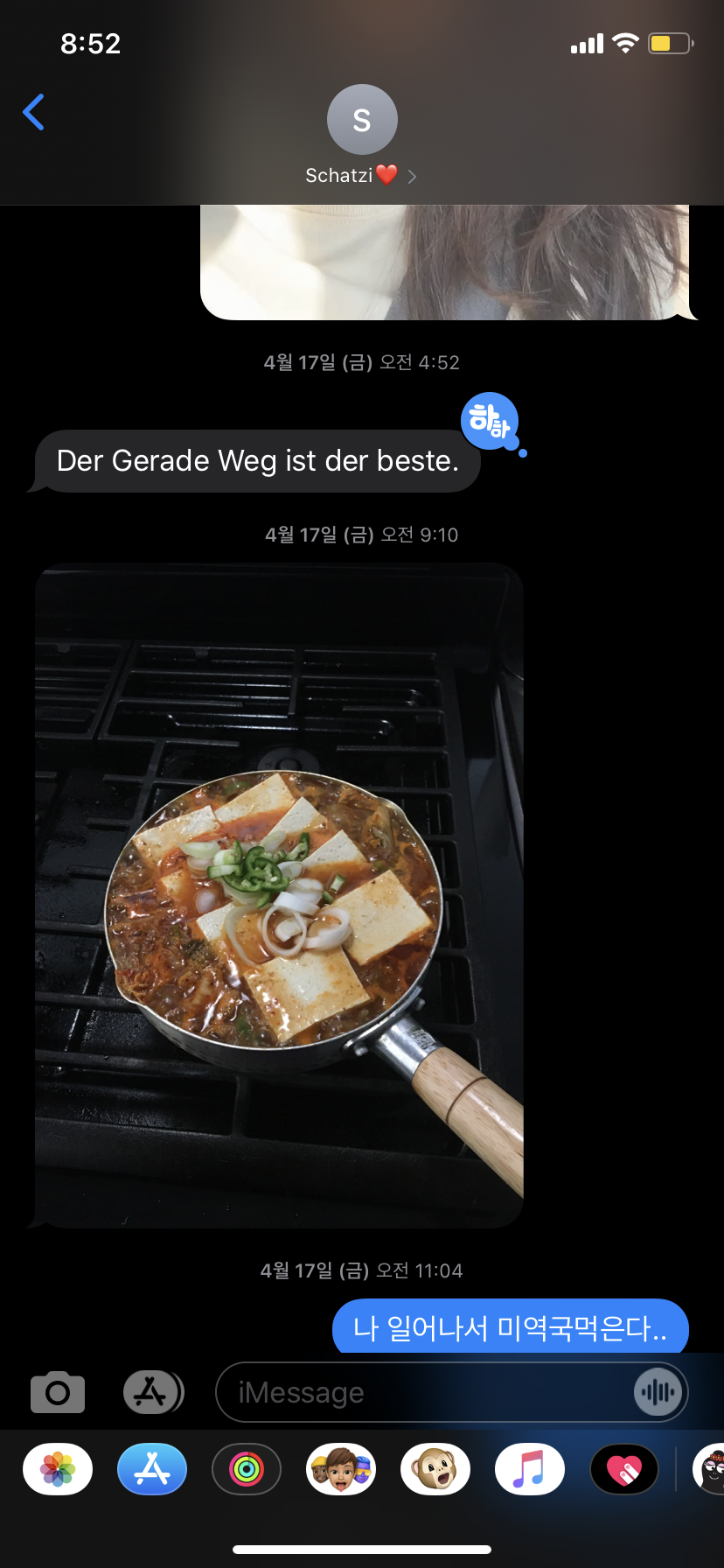Open Digital Touch heart app
Image resolution: width=724 pixels, height=1568 pixels.
[624, 1469]
